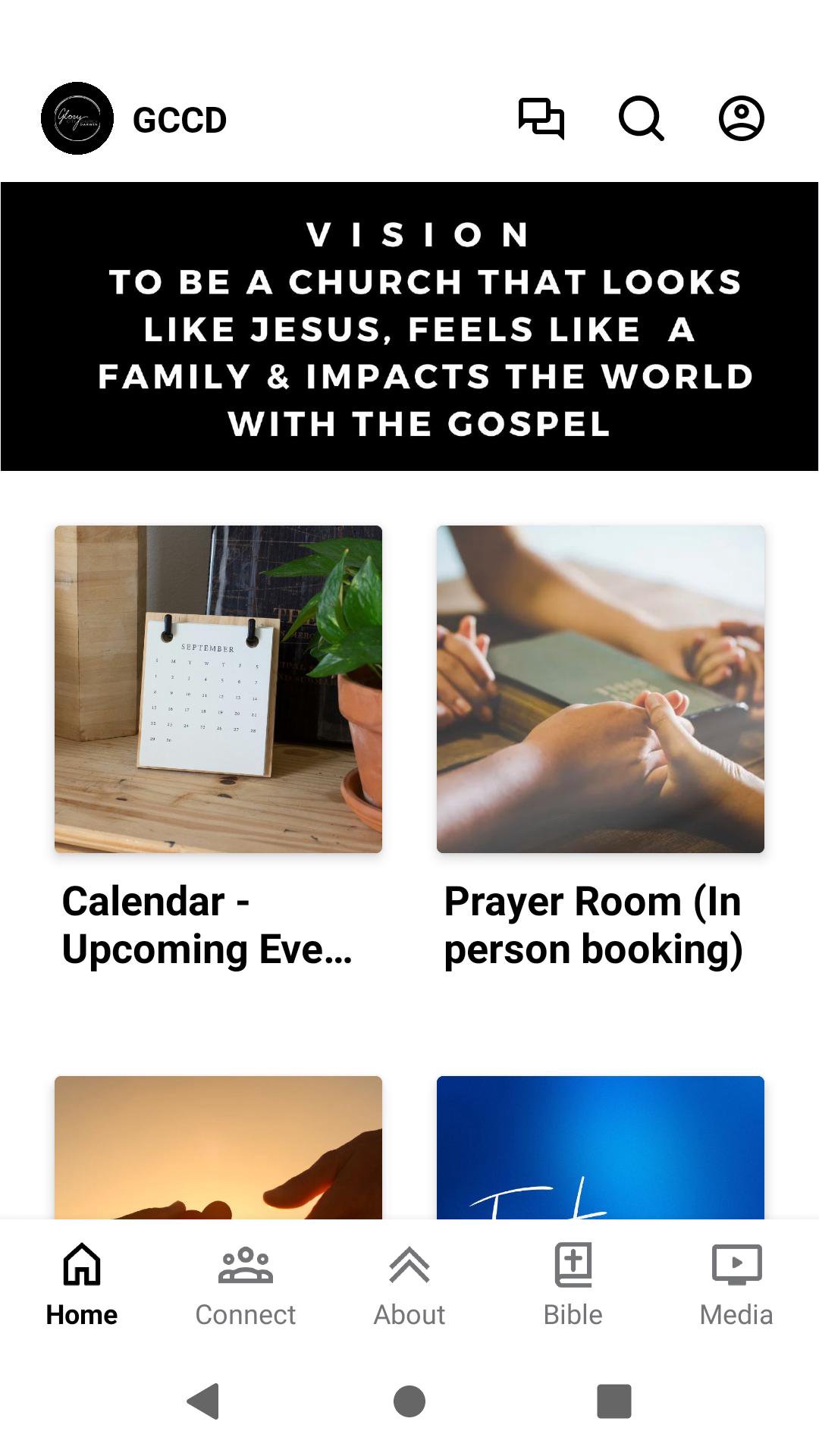
Task: Tap the Vision banner
Action: (x=409, y=327)
